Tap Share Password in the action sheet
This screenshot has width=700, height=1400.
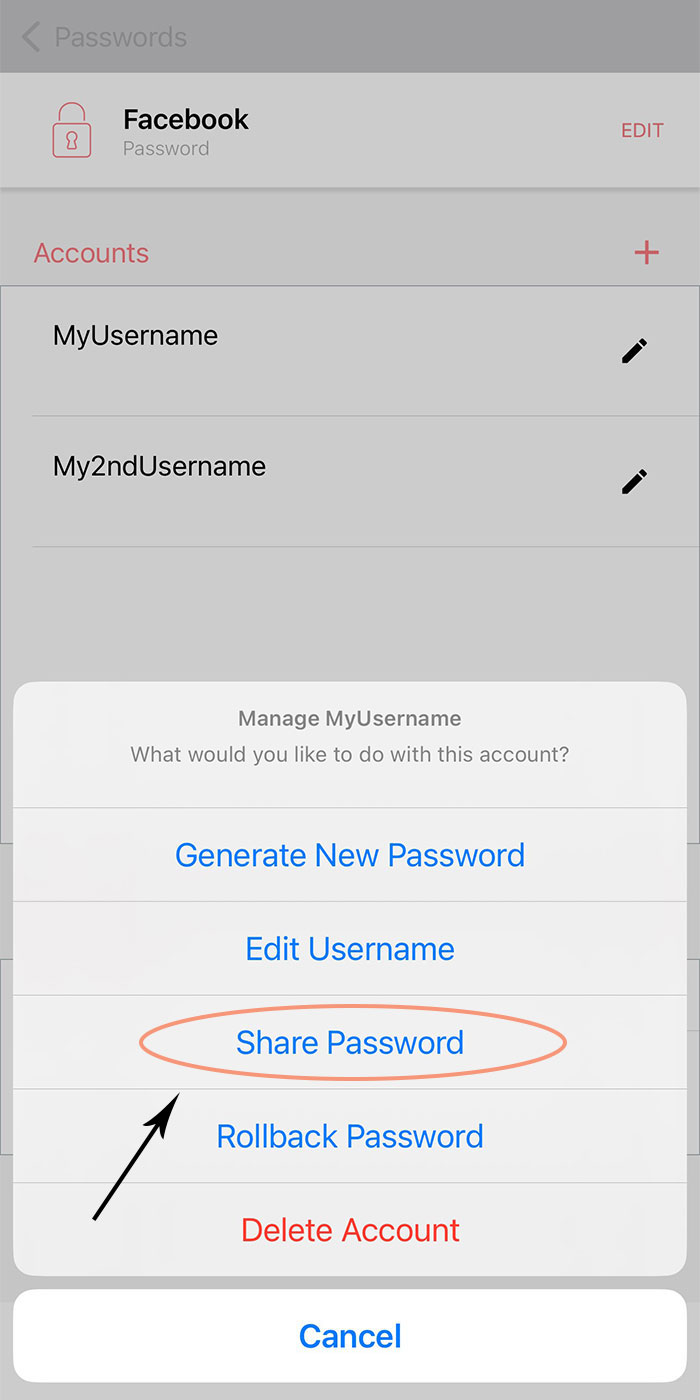point(350,1042)
